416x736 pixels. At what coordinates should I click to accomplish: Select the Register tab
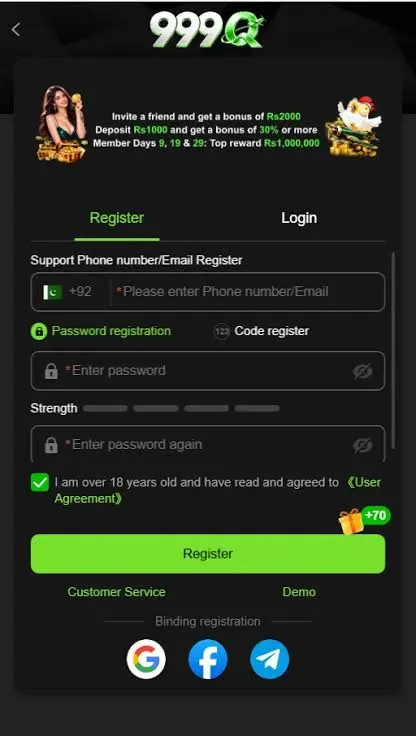(117, 218)
